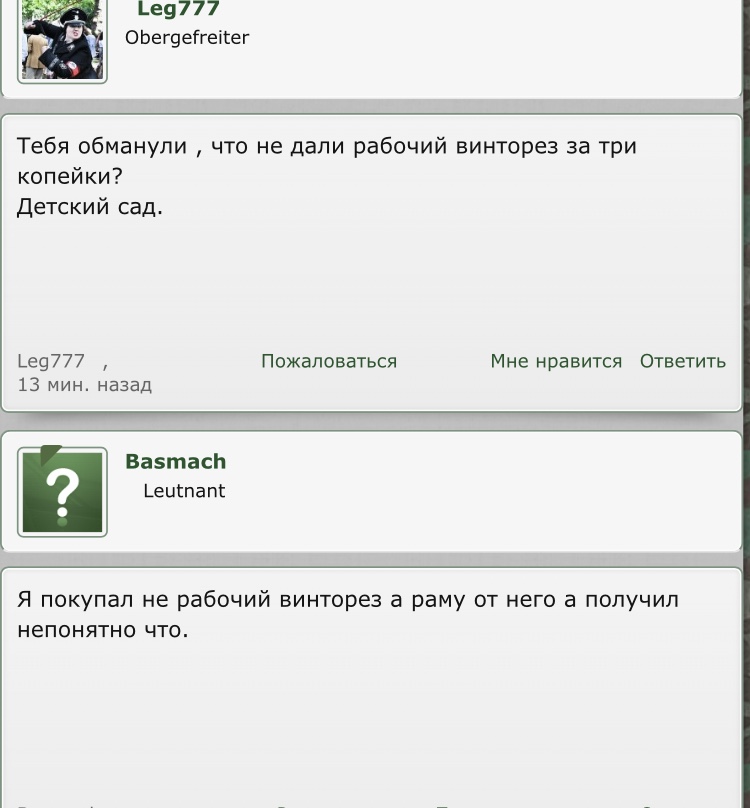
Task: Tap Leg777's avatar picture
Action: pyautogui.click(x=62, y=40)
